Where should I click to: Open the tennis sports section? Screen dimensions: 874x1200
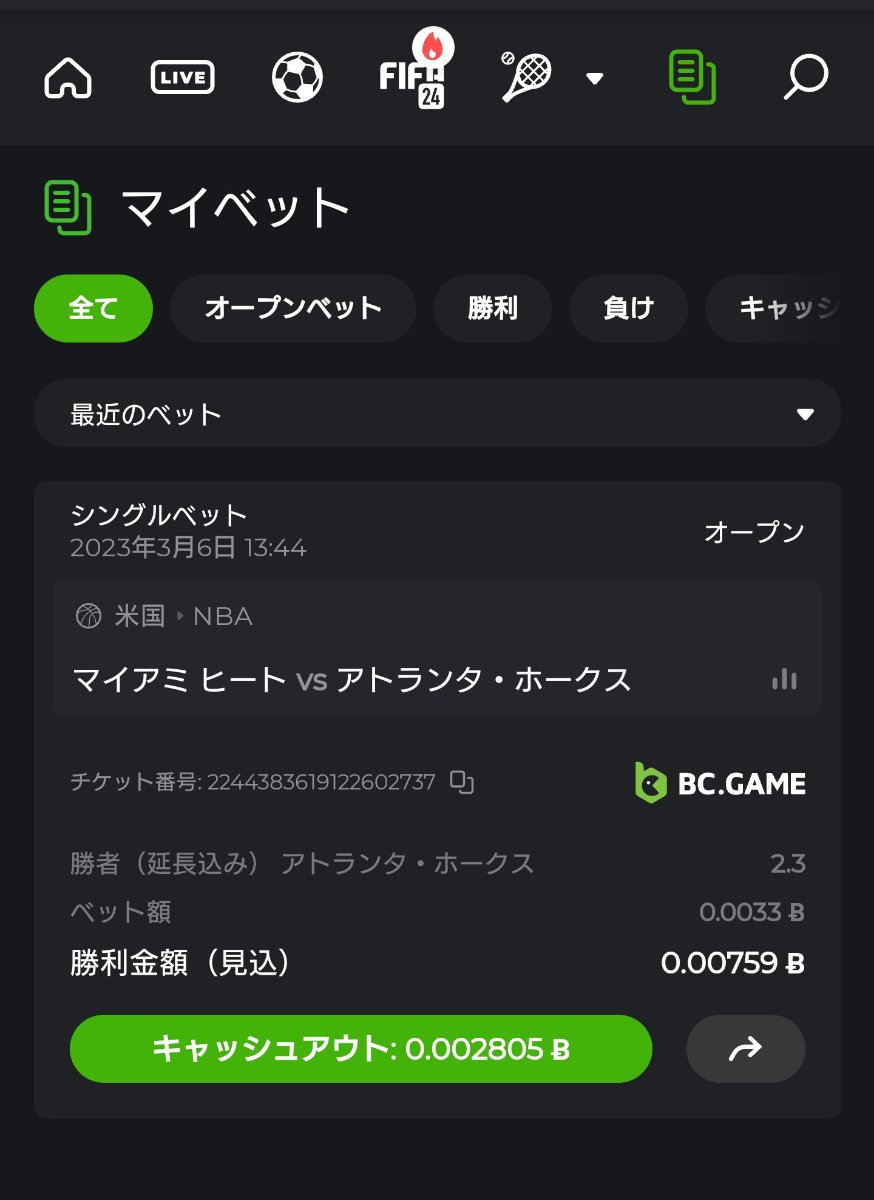click(x=526, y=77)
